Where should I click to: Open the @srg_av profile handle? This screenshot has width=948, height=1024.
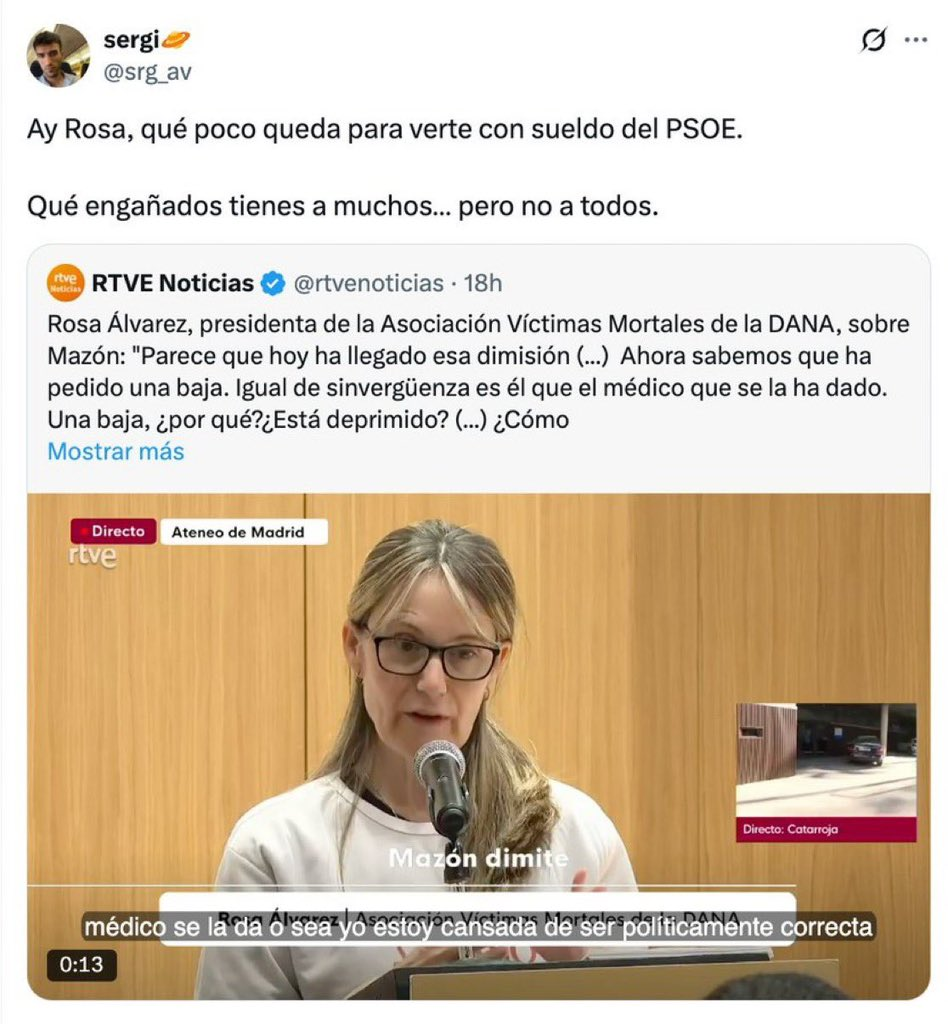point(147,71)
